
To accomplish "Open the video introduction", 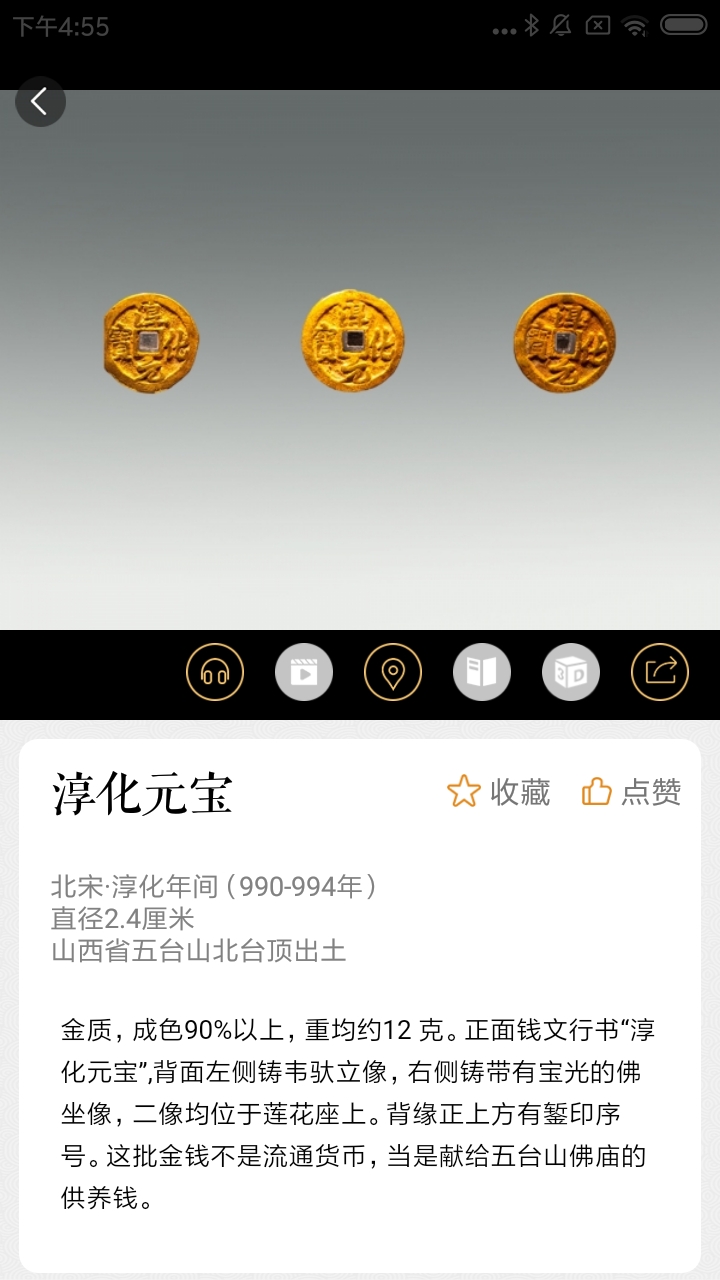I will (x=302, y=671).
